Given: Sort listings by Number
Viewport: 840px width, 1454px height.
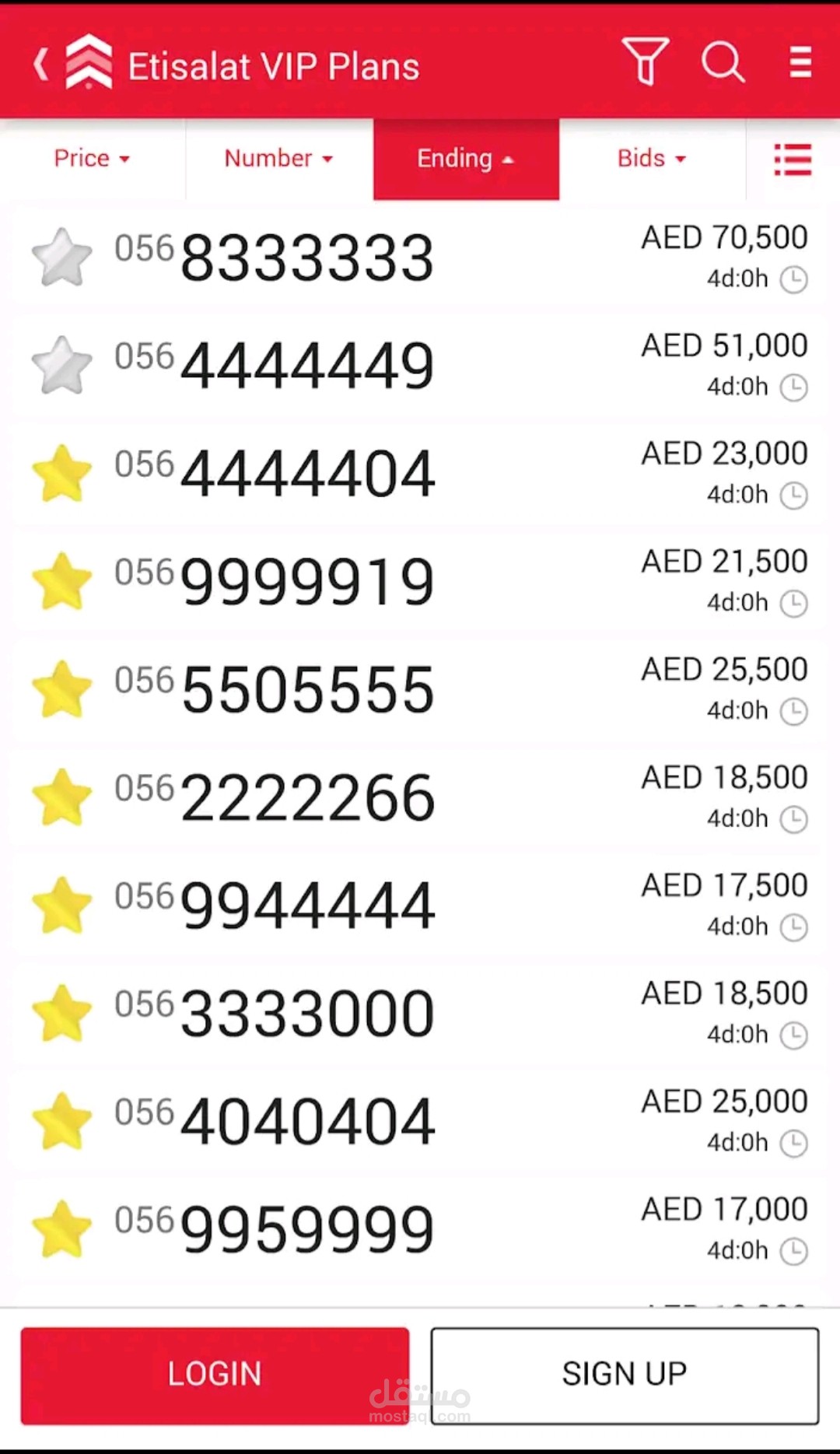Looking at the screenshot, I should click(x=278, y=159).
